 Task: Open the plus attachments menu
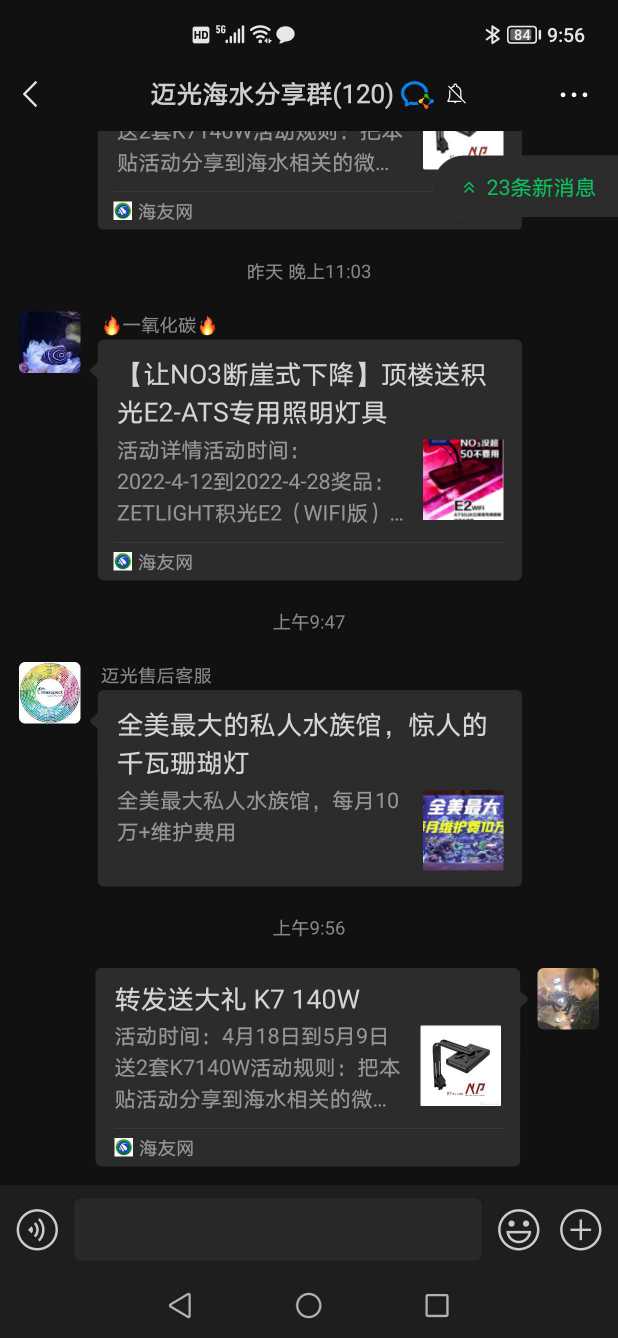pos(580,1229)
